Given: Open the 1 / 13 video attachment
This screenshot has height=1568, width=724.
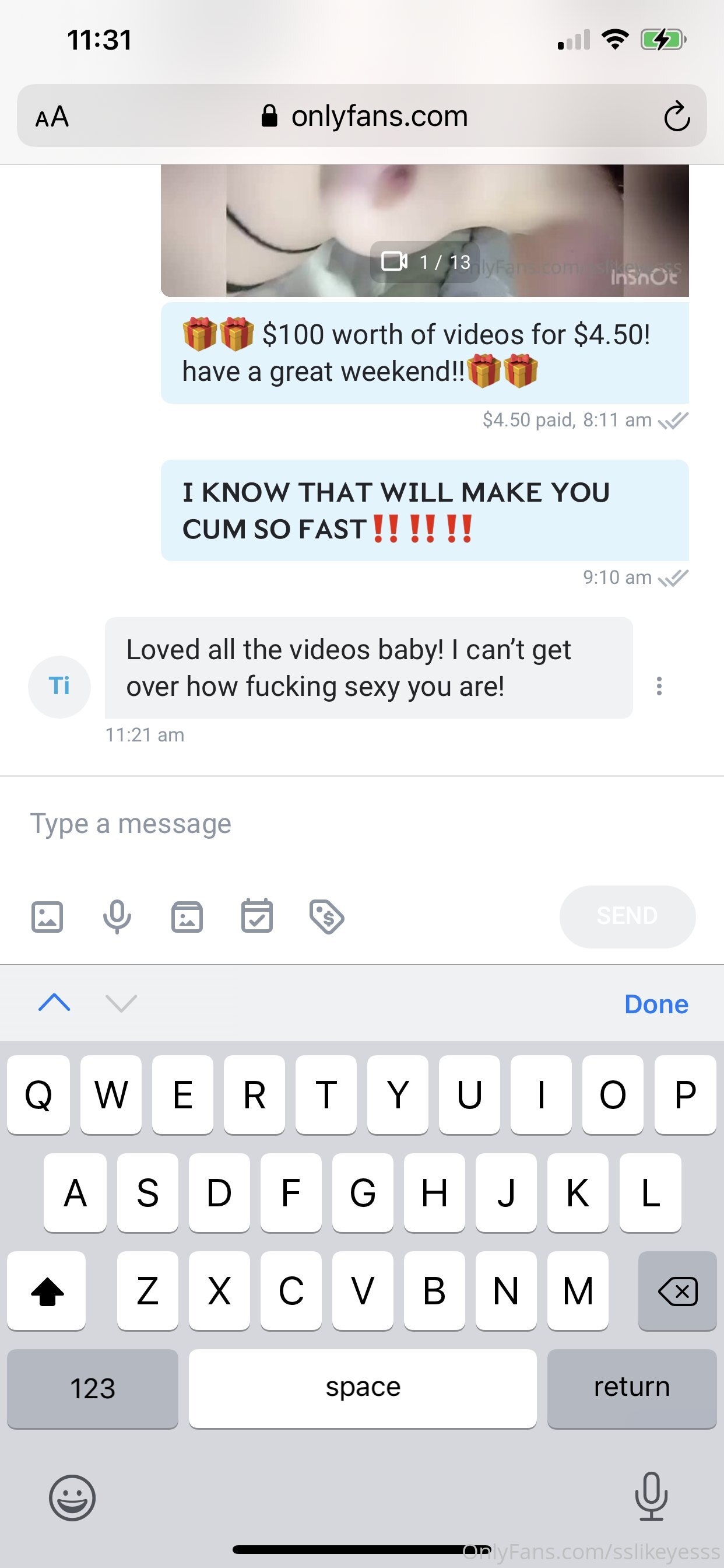Looking at the screenshot, I should click(425, 230).
